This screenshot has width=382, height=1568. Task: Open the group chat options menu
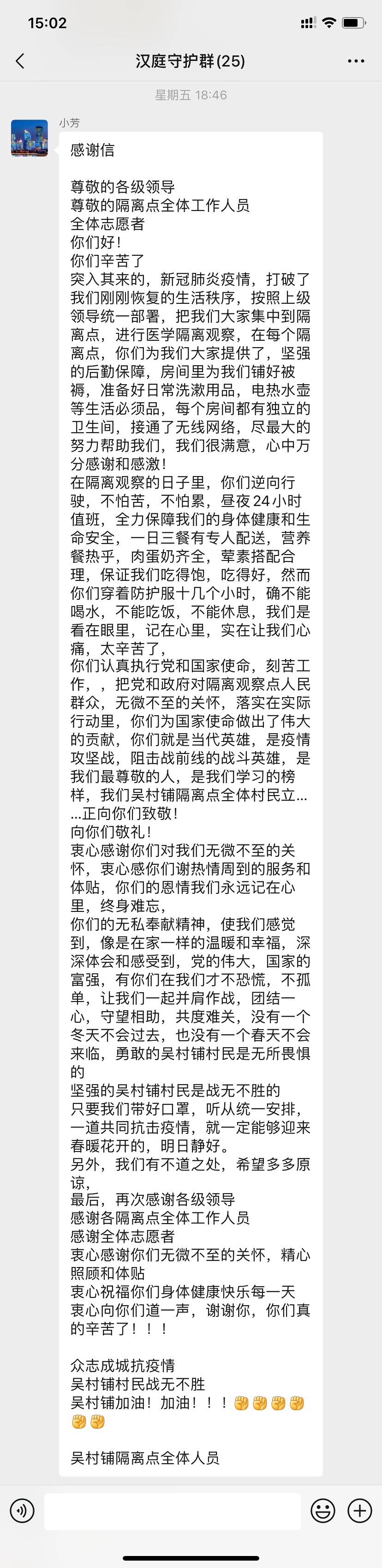tap(356, 61)
